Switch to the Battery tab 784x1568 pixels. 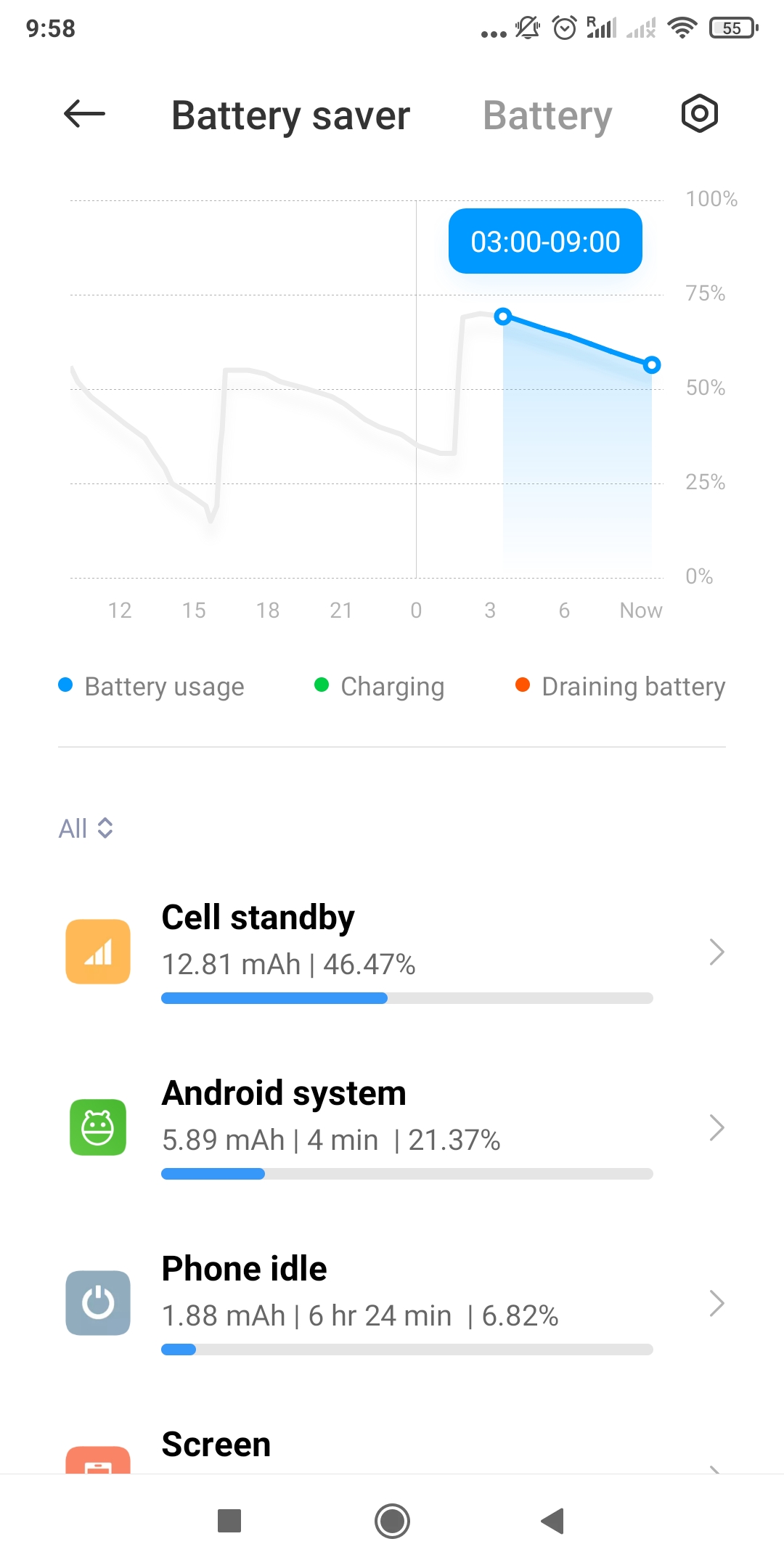click(547, 115)
